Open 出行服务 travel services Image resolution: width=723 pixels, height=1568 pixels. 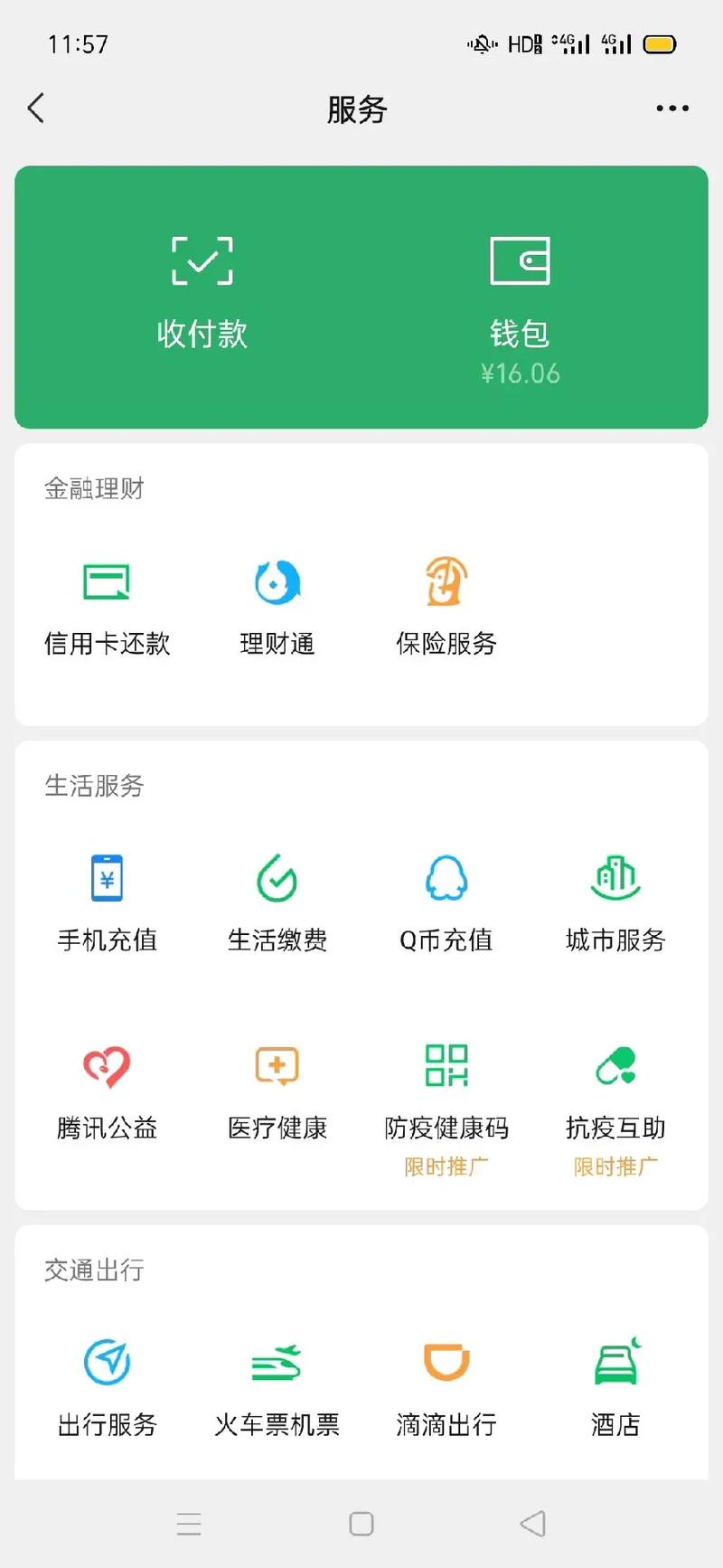(x=107, y=1384)
